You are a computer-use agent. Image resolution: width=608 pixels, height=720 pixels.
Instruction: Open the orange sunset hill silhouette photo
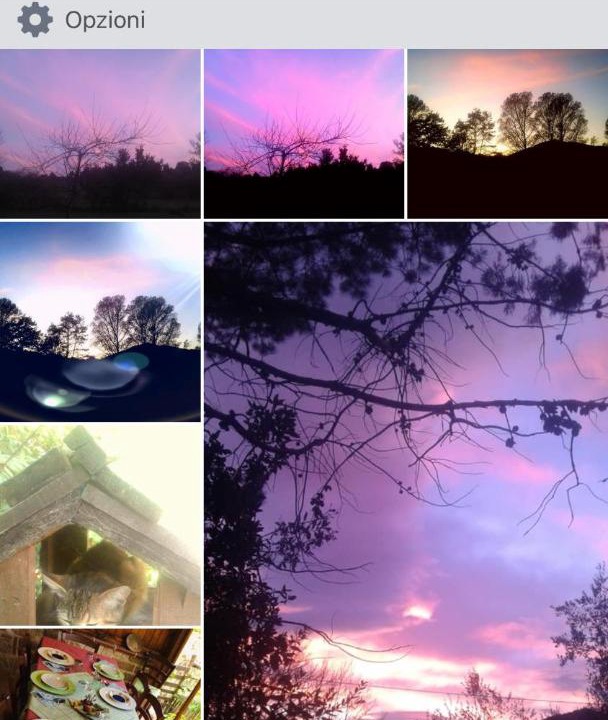point(507,133)
